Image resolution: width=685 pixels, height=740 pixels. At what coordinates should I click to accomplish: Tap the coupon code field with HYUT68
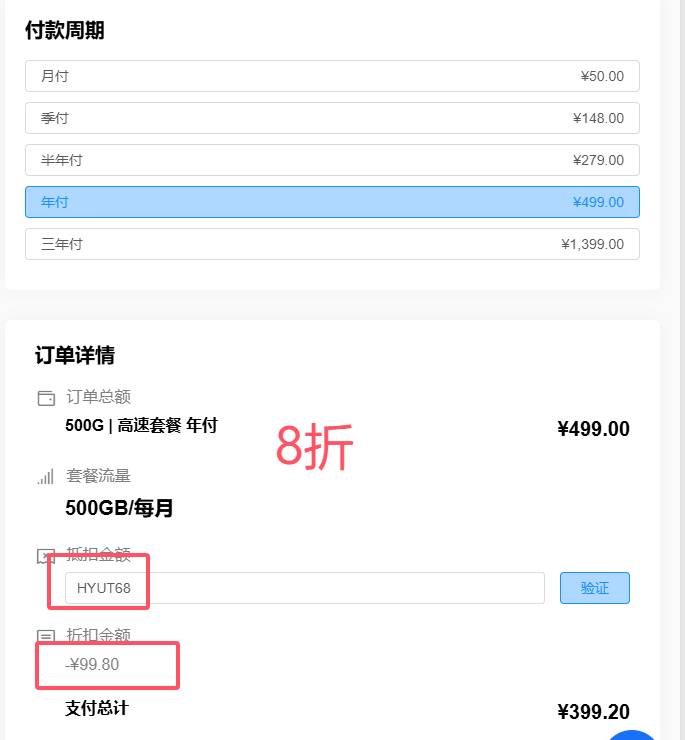click(304, 588)
